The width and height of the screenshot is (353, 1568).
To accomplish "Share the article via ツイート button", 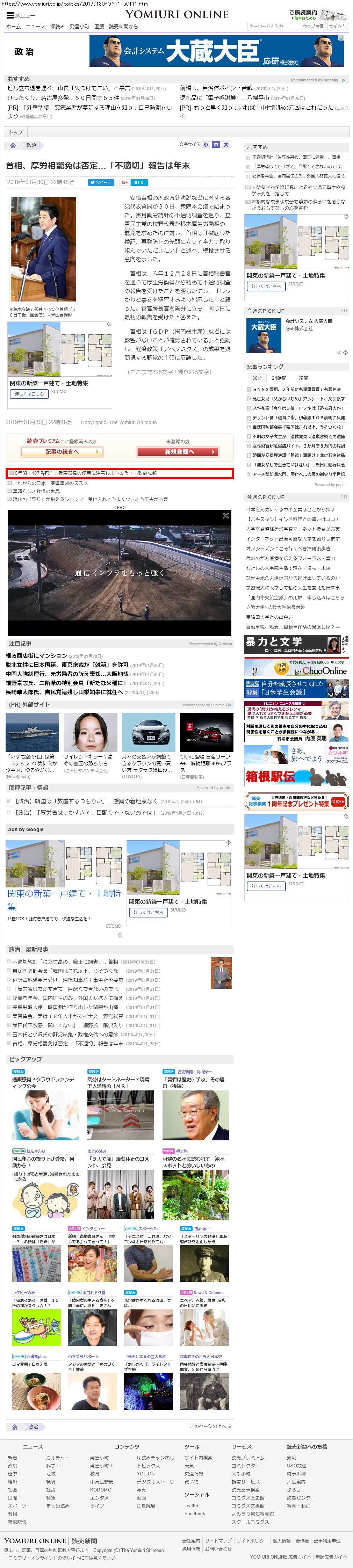I will pyautogui.click(x=100, y=182).
